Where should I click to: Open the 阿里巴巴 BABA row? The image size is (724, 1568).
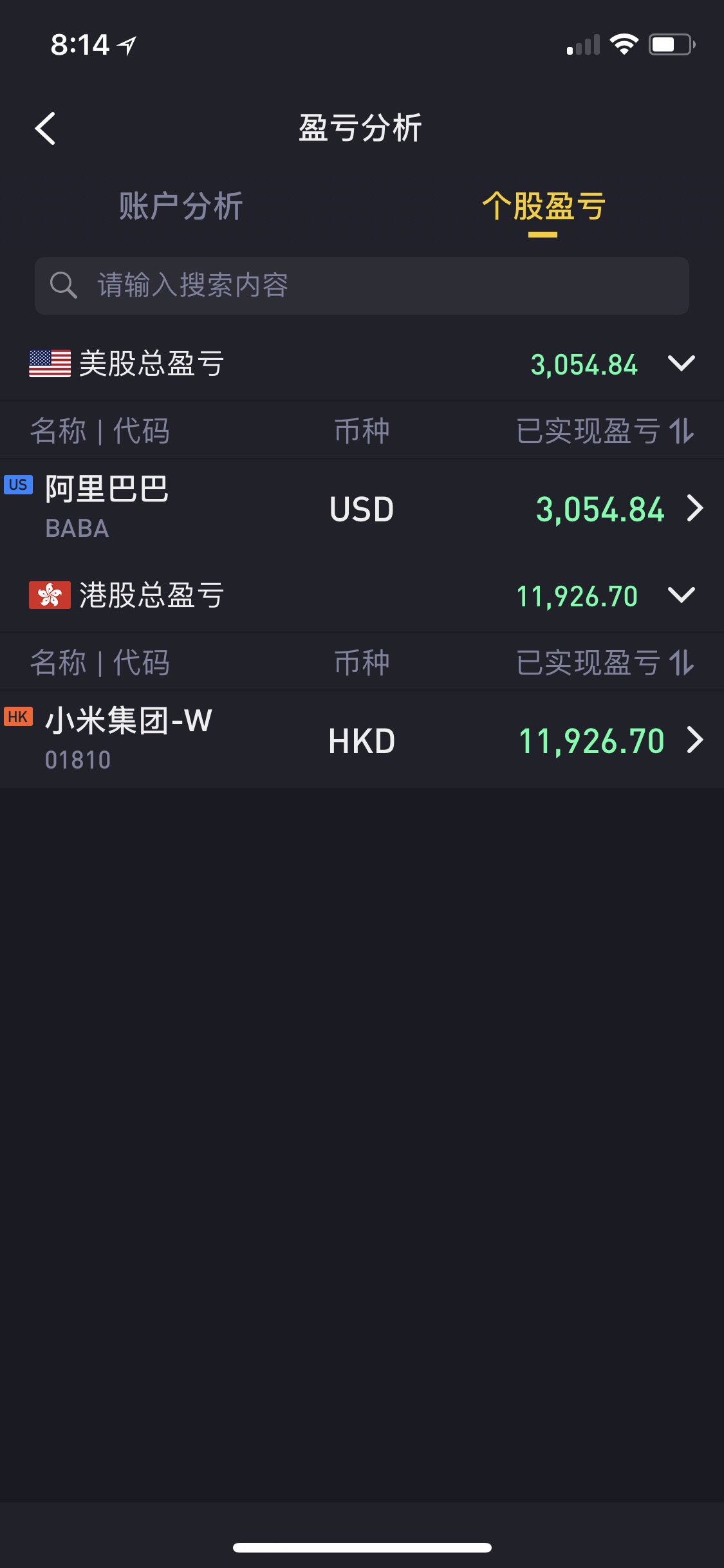click(x=362, y=509)
